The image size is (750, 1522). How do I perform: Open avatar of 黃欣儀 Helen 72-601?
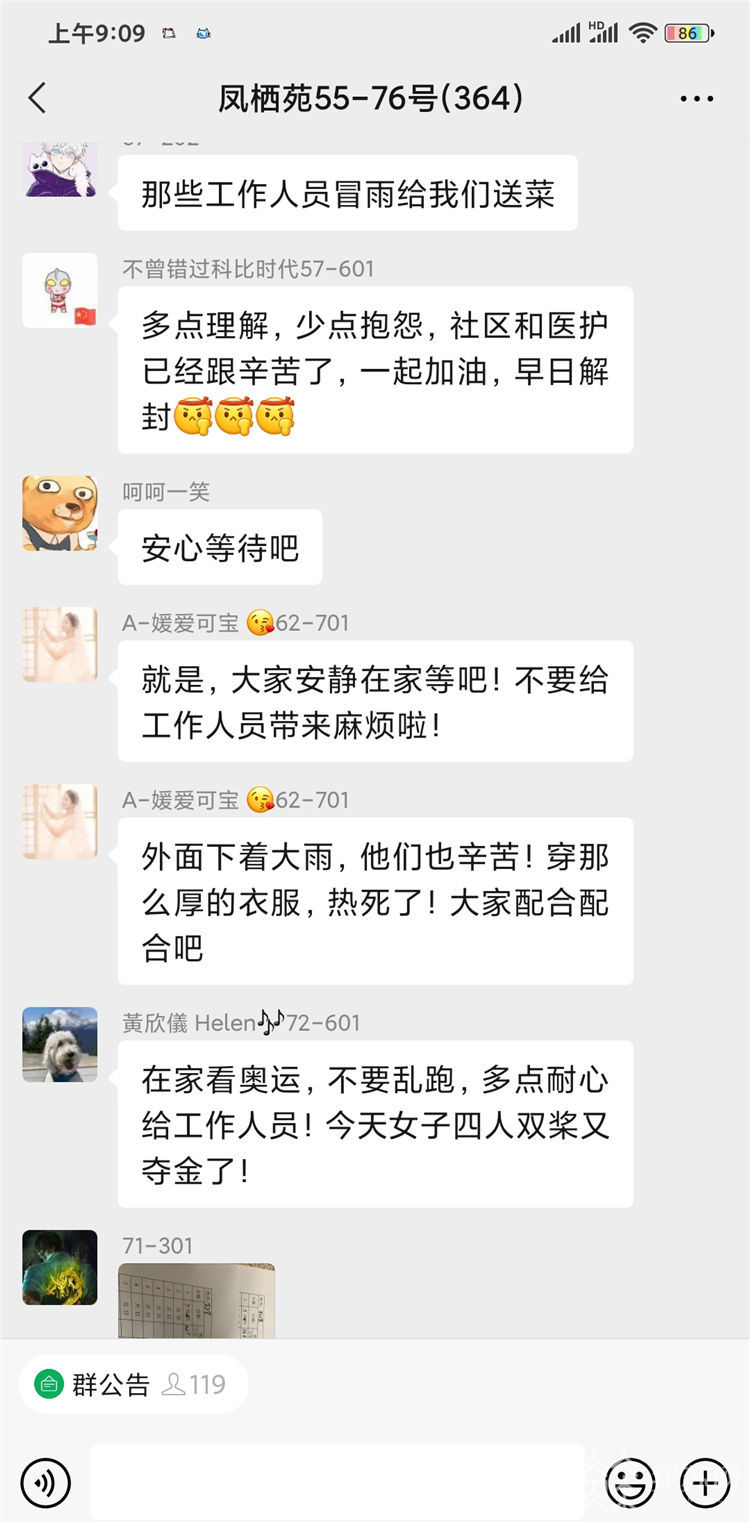coord(60,1044)
